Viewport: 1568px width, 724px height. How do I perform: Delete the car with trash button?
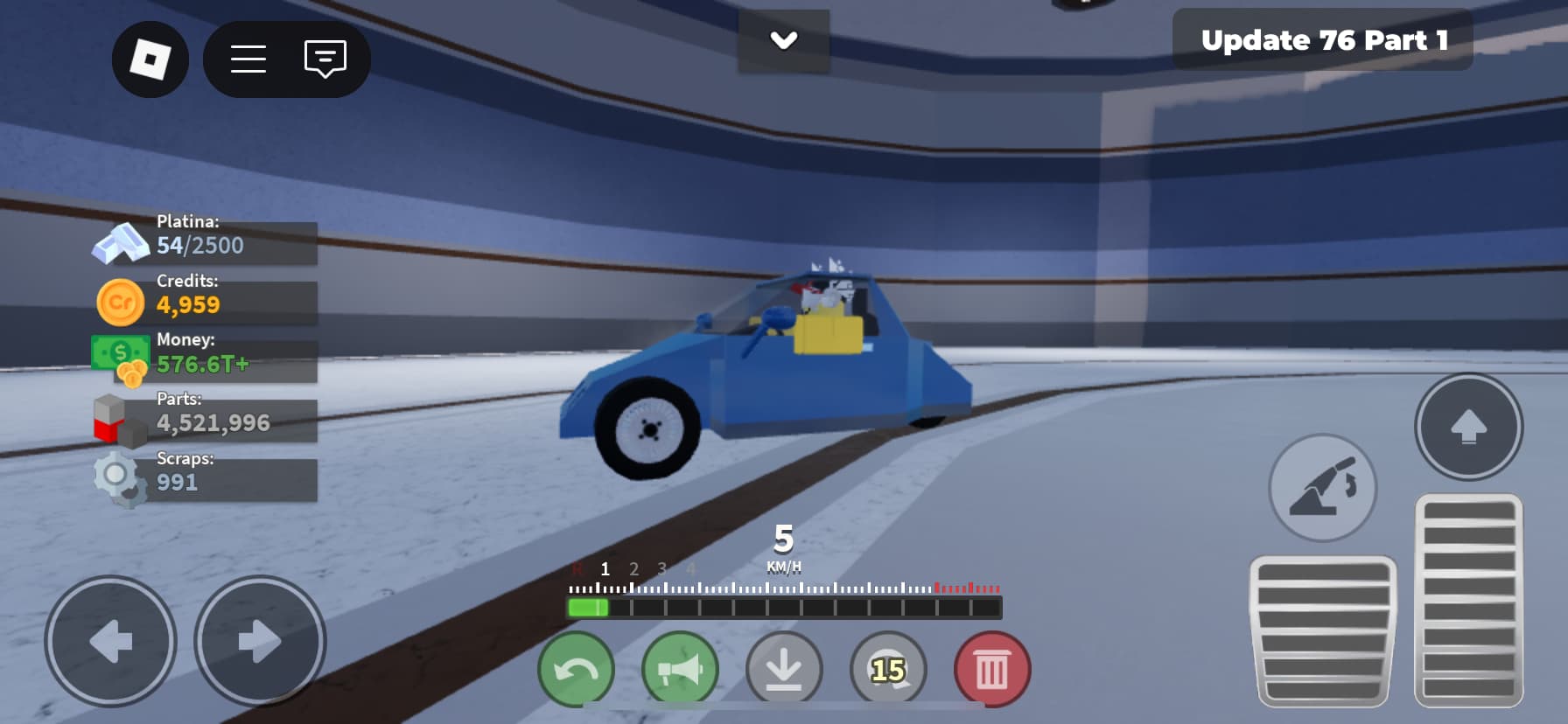[x=992, y=670]
